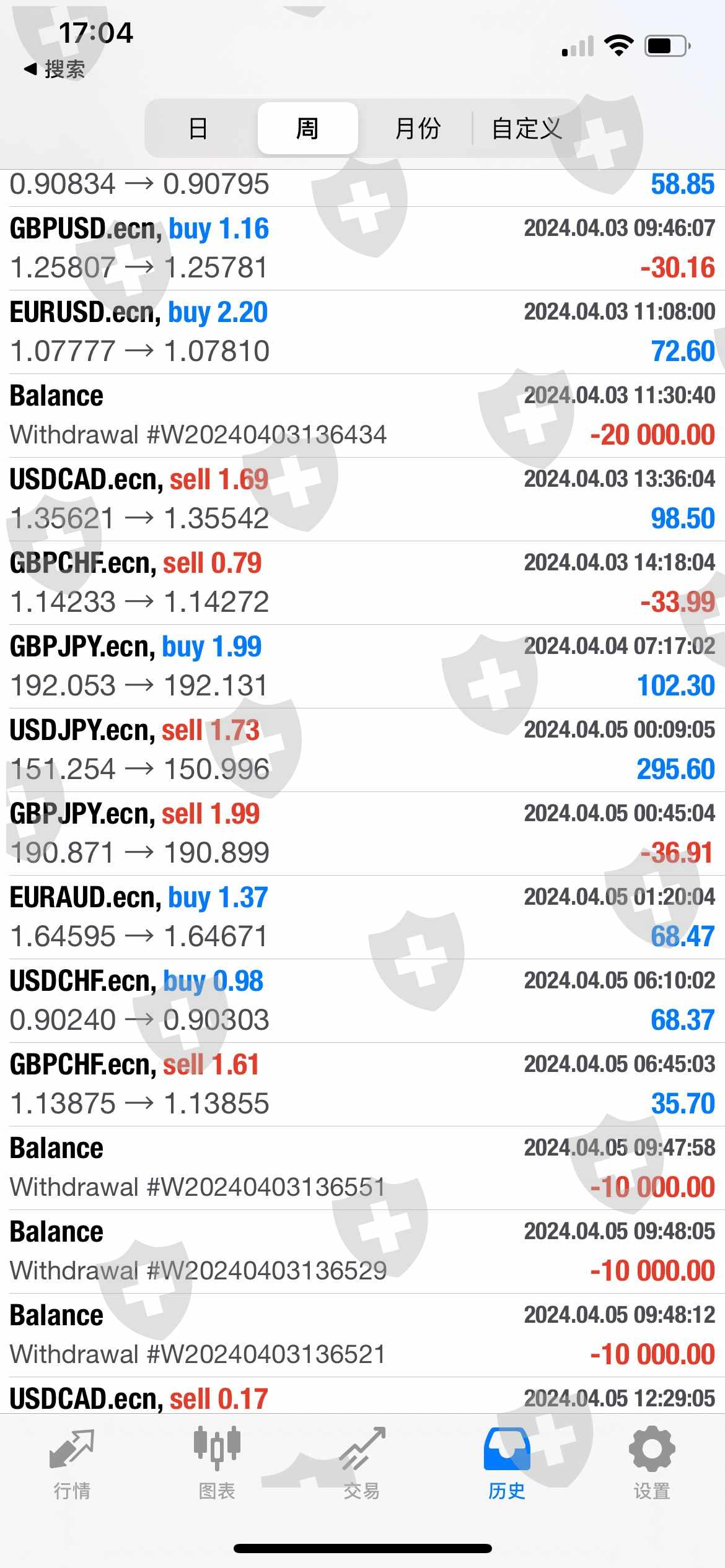Expand the GBPJPY.ecn buy 1.99 trade
Viewport: 725px width, 1568px height.
[x=362, y=666]
